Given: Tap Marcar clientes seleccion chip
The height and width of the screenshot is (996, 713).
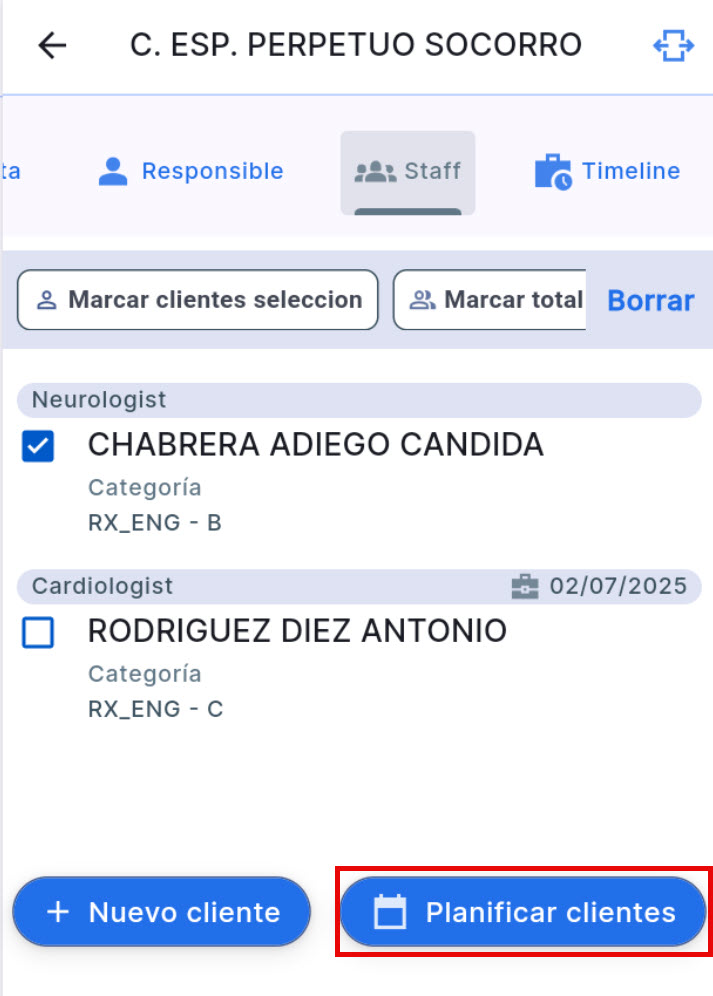Looking at the screenshot, I should [x=198, y=300].
